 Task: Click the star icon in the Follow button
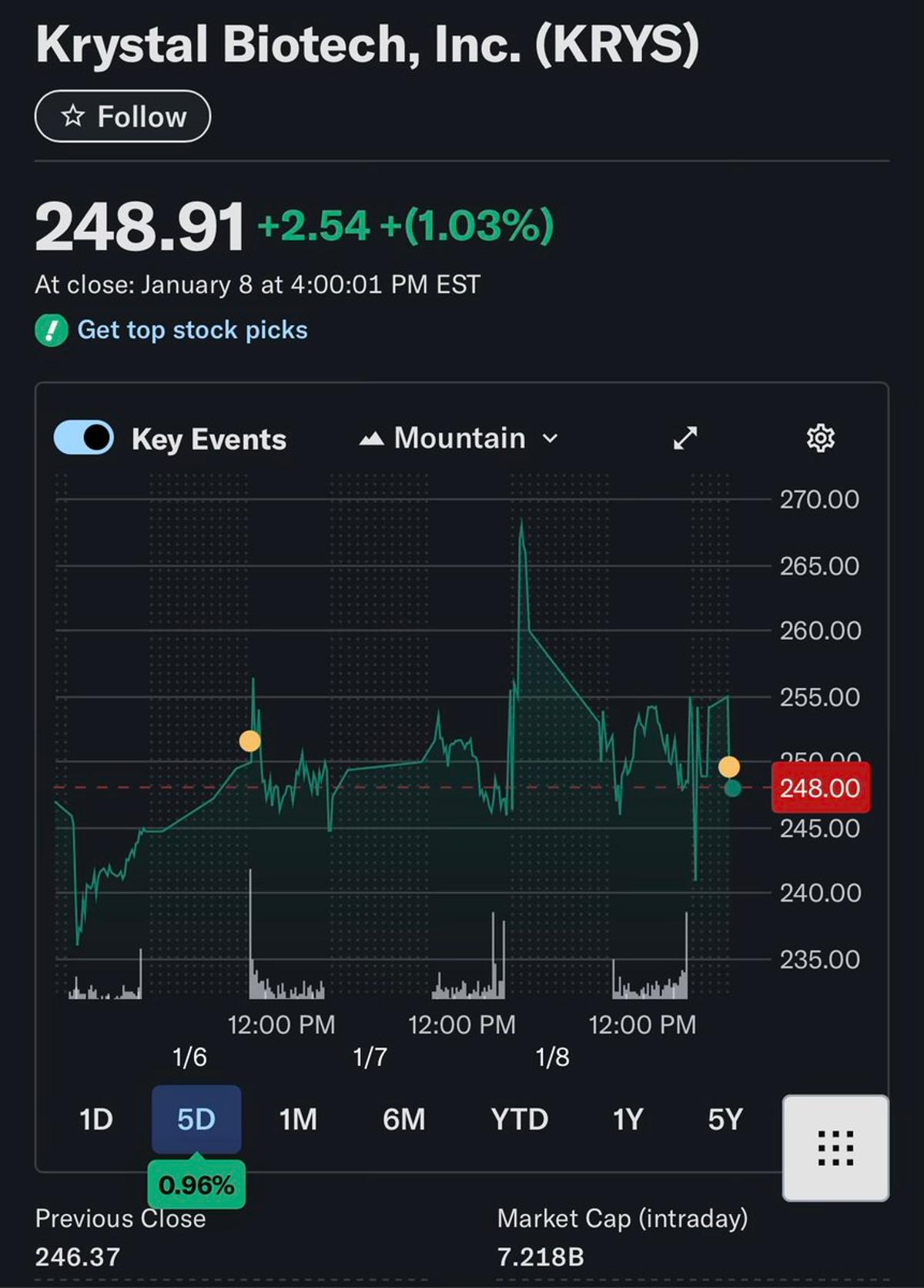coord(73,116)
